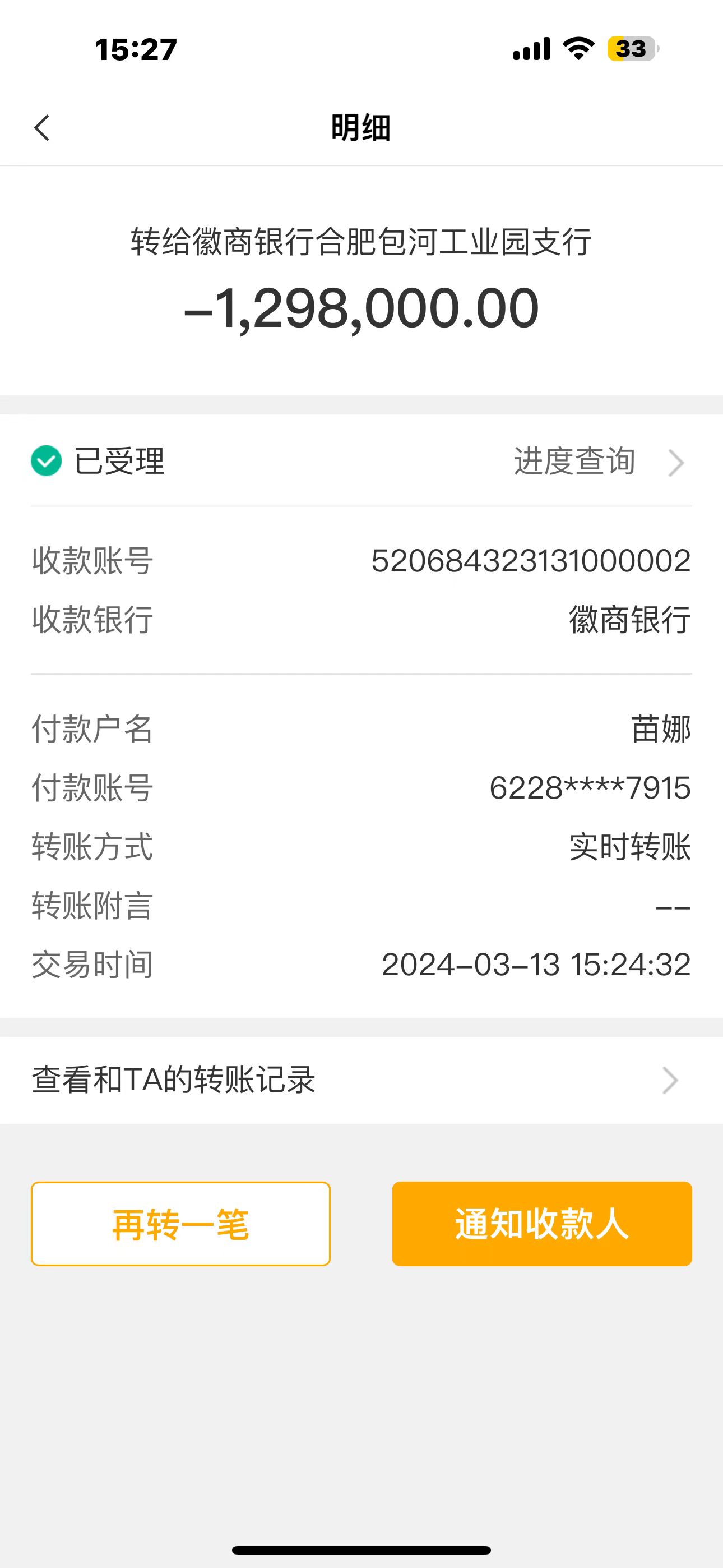The width and height of the screenshot is (723, 1568).
Task: Tap the 再转一笔 button
Action: (x=180, y=1224)
